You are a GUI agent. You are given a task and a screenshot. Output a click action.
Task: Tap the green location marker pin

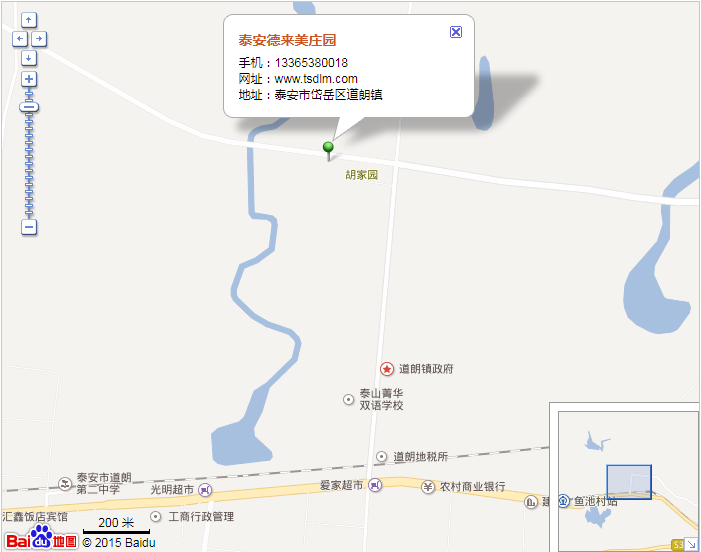point(328,149)
